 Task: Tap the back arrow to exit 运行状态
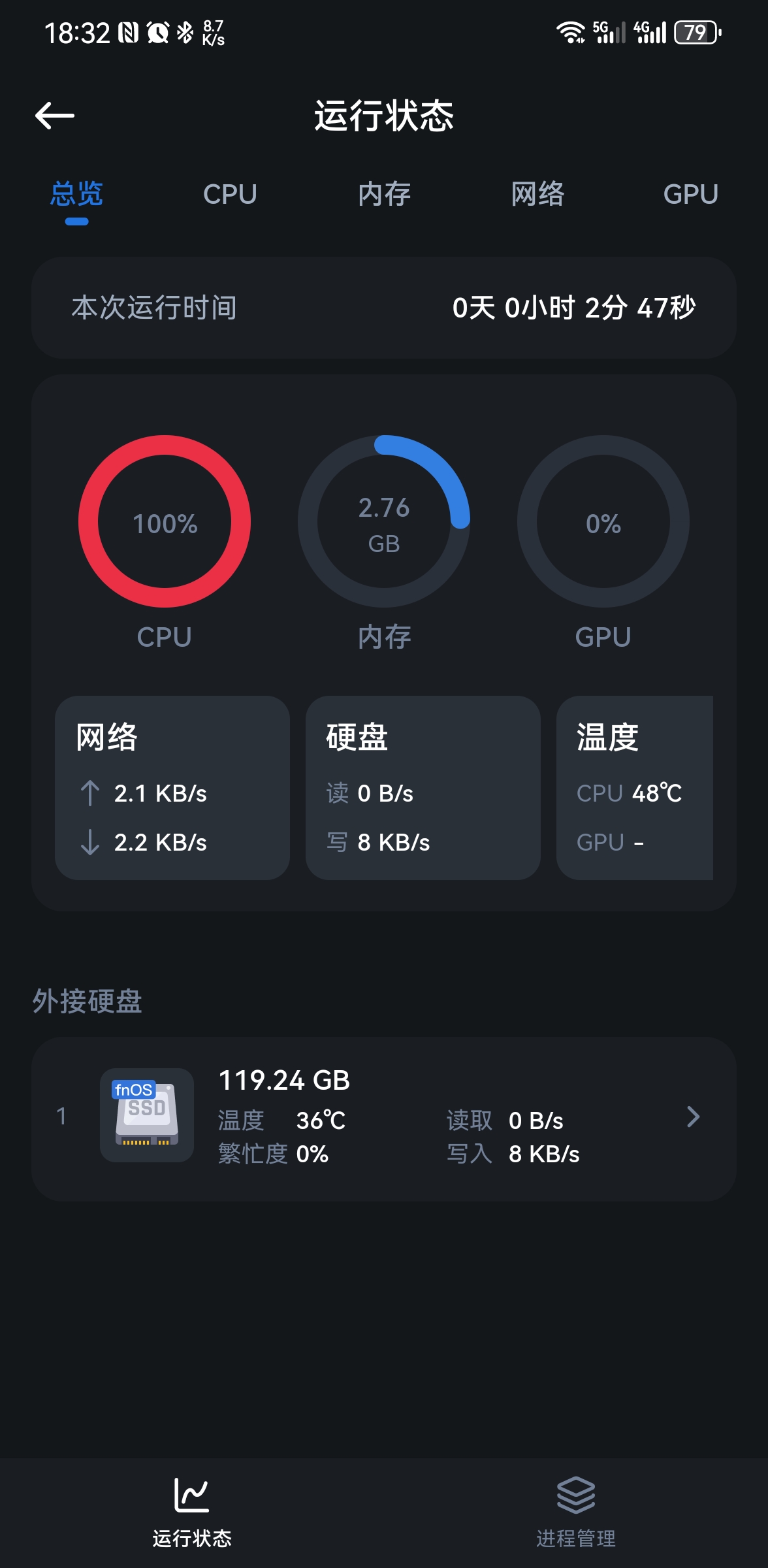52,115
